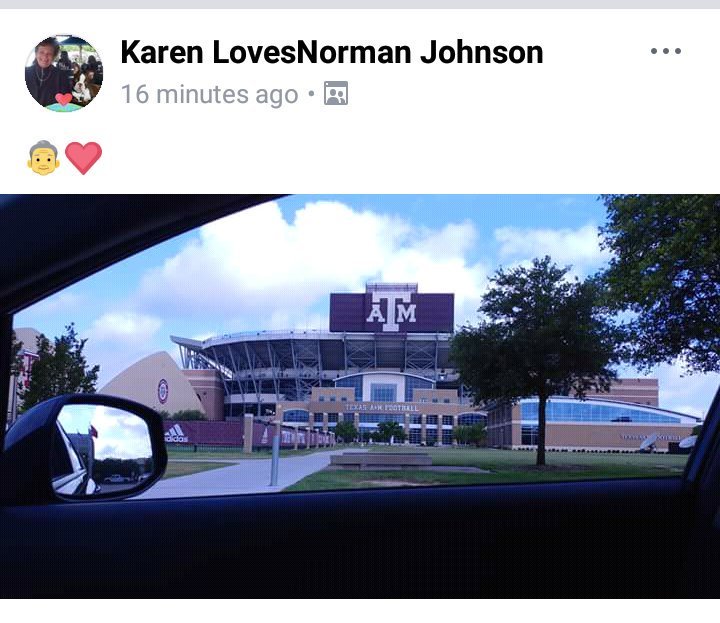Open Karen LovesNorman Johnson's profile picture
Image resolution: width=720 pixels, height=623 pixels.
pyautogui.click(x=63, y=73)
